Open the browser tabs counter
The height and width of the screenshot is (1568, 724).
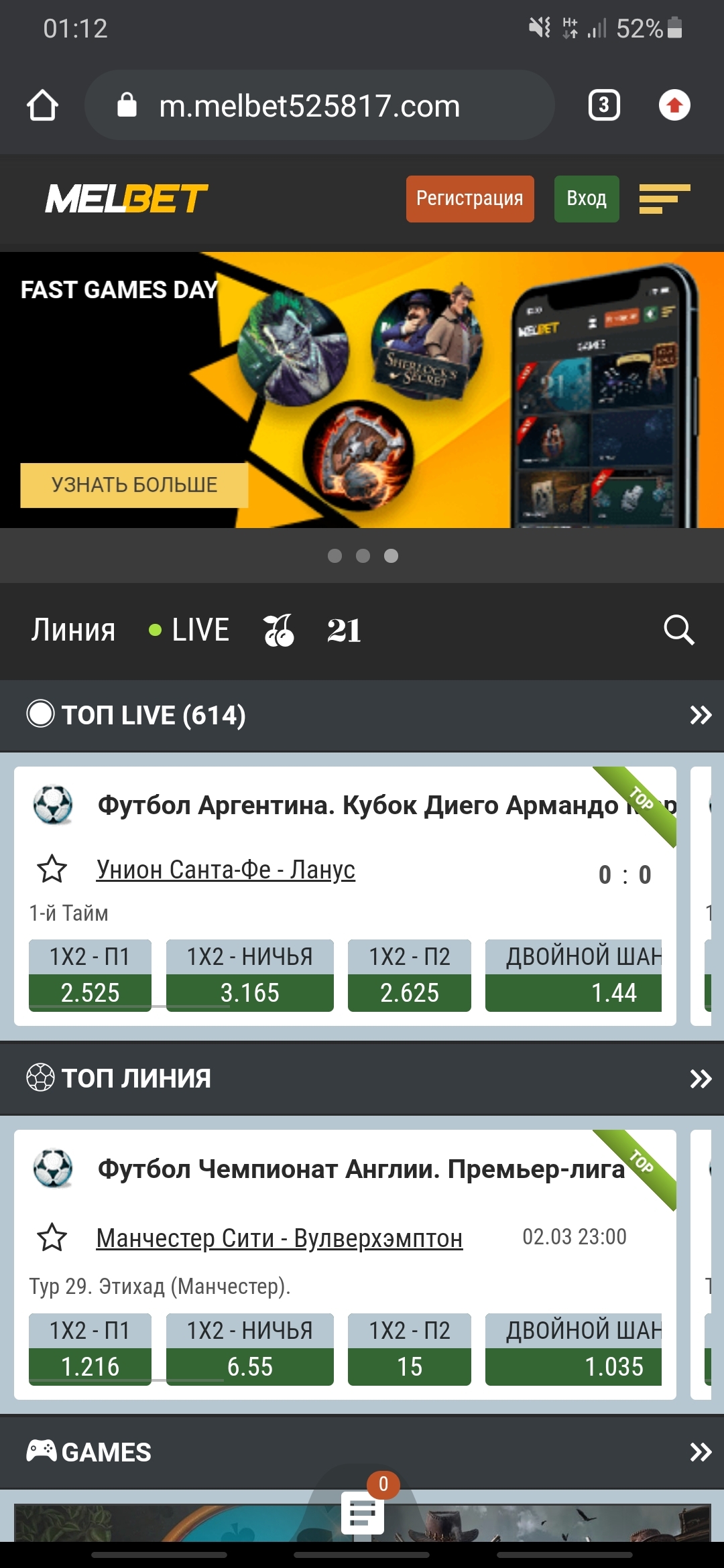click(604, 105)
